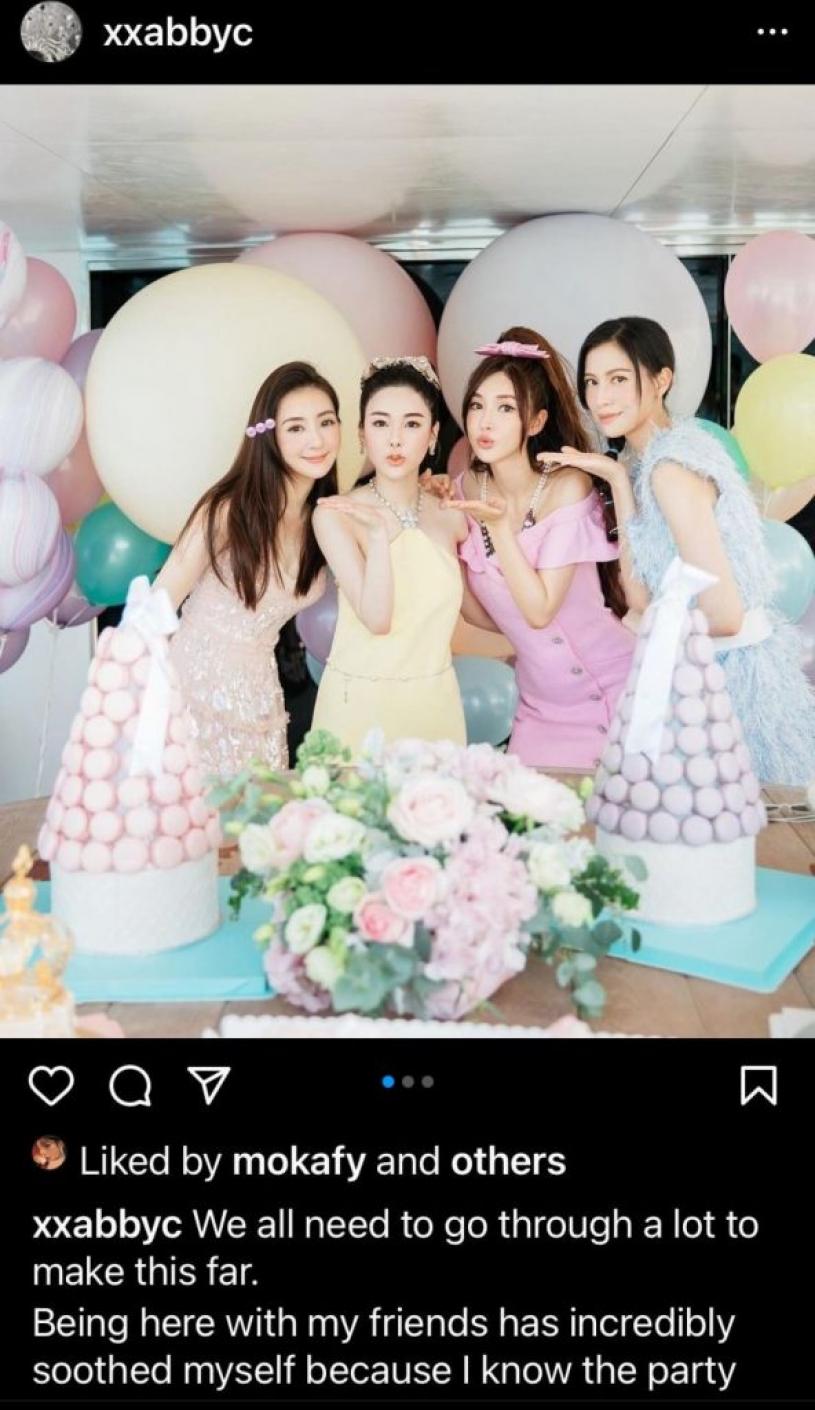815x1410 pixels.
Task: Open the xxabbyc username in the header
Action: point(178,33)
